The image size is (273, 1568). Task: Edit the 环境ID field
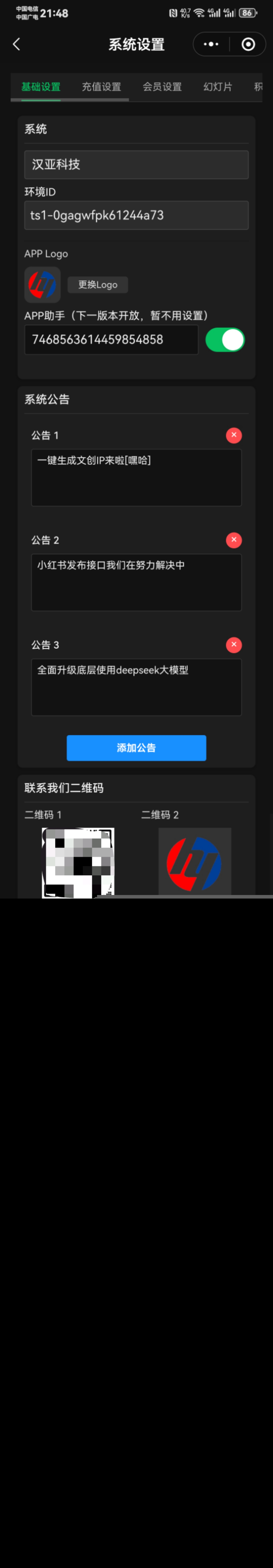click(x=136, y=215)
